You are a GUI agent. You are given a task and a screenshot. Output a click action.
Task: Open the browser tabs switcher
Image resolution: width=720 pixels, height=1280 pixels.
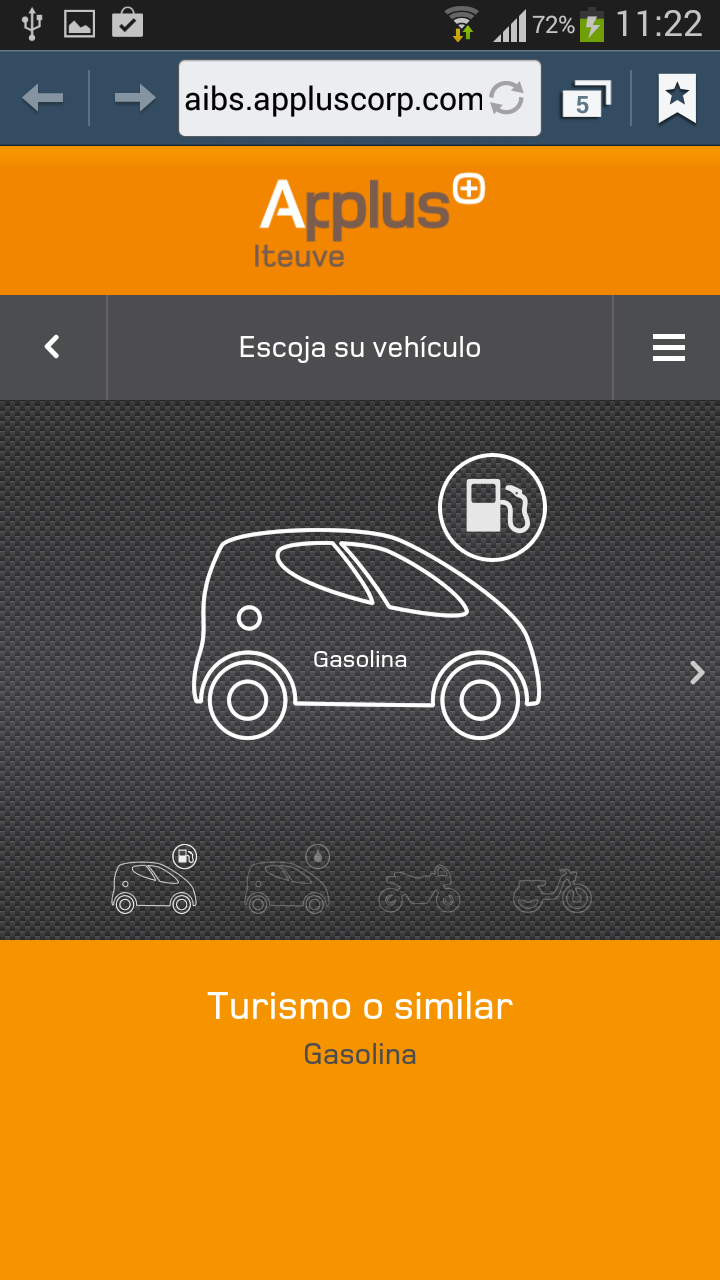coord(585,99)
